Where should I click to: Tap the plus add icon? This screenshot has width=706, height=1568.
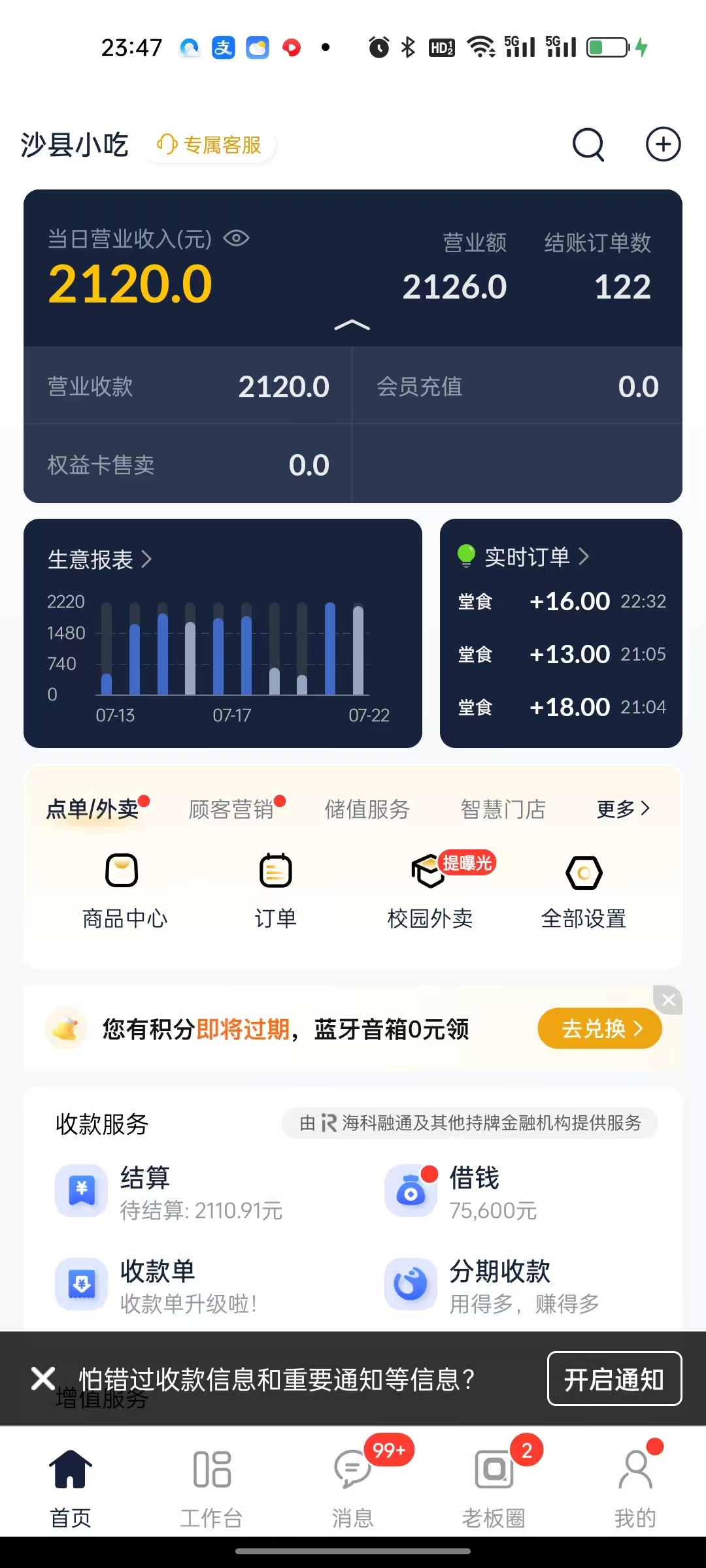click(x=663, y=144)
